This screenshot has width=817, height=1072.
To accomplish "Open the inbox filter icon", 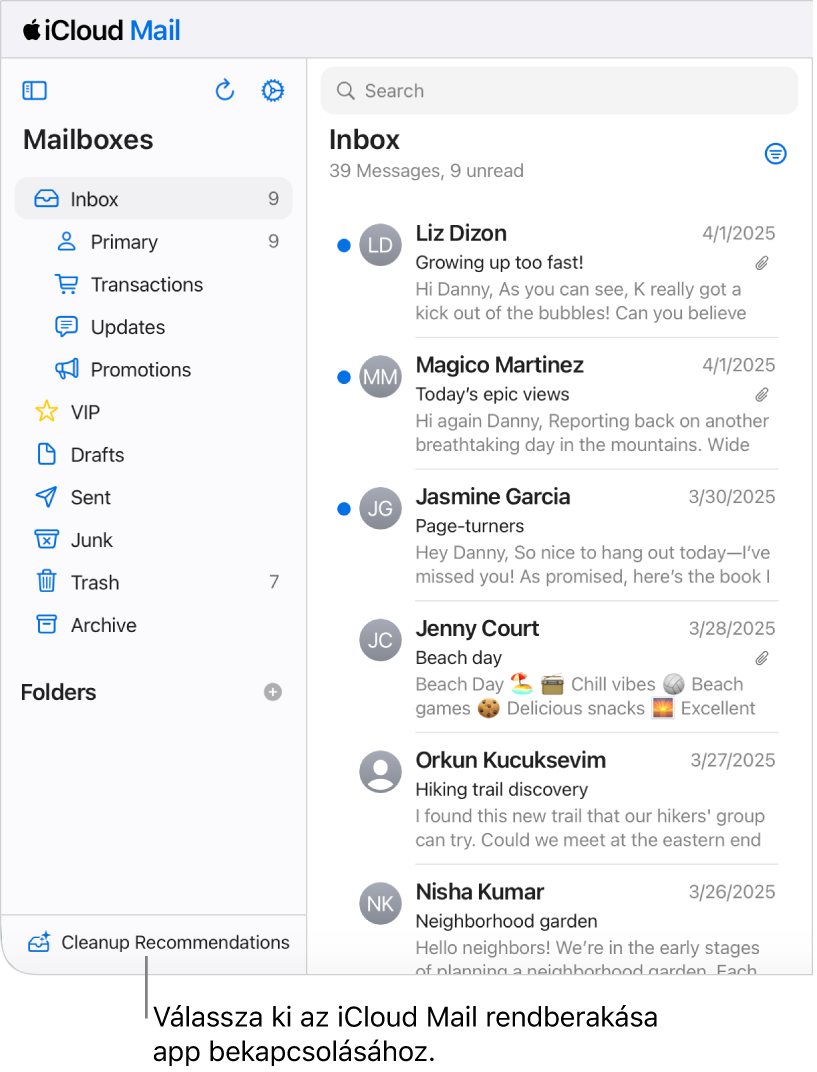I will click(775, 154).
